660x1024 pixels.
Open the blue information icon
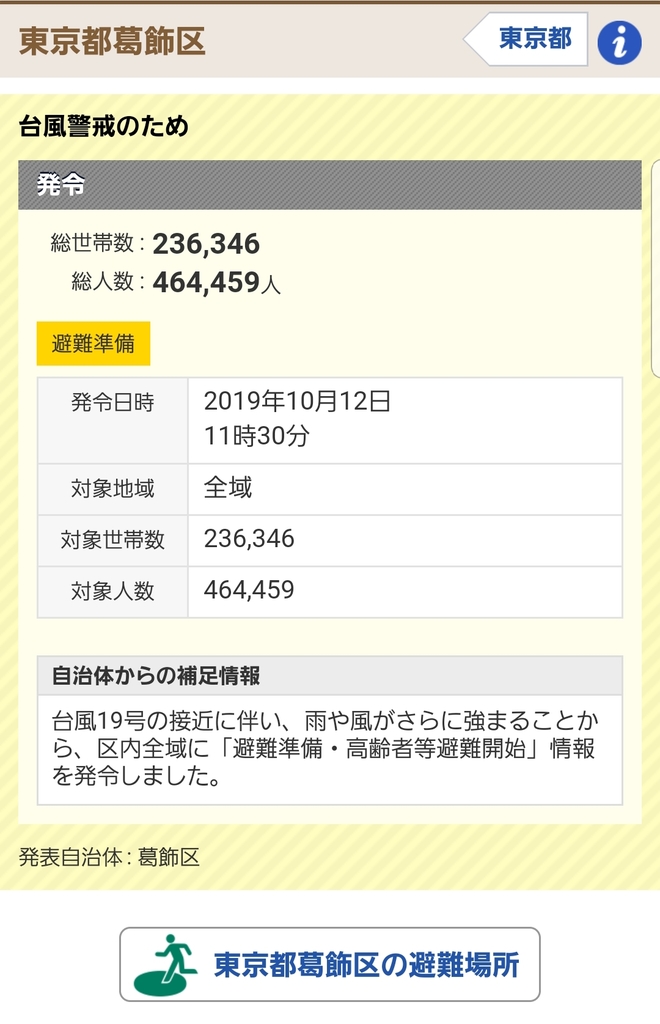coord(619,42)
